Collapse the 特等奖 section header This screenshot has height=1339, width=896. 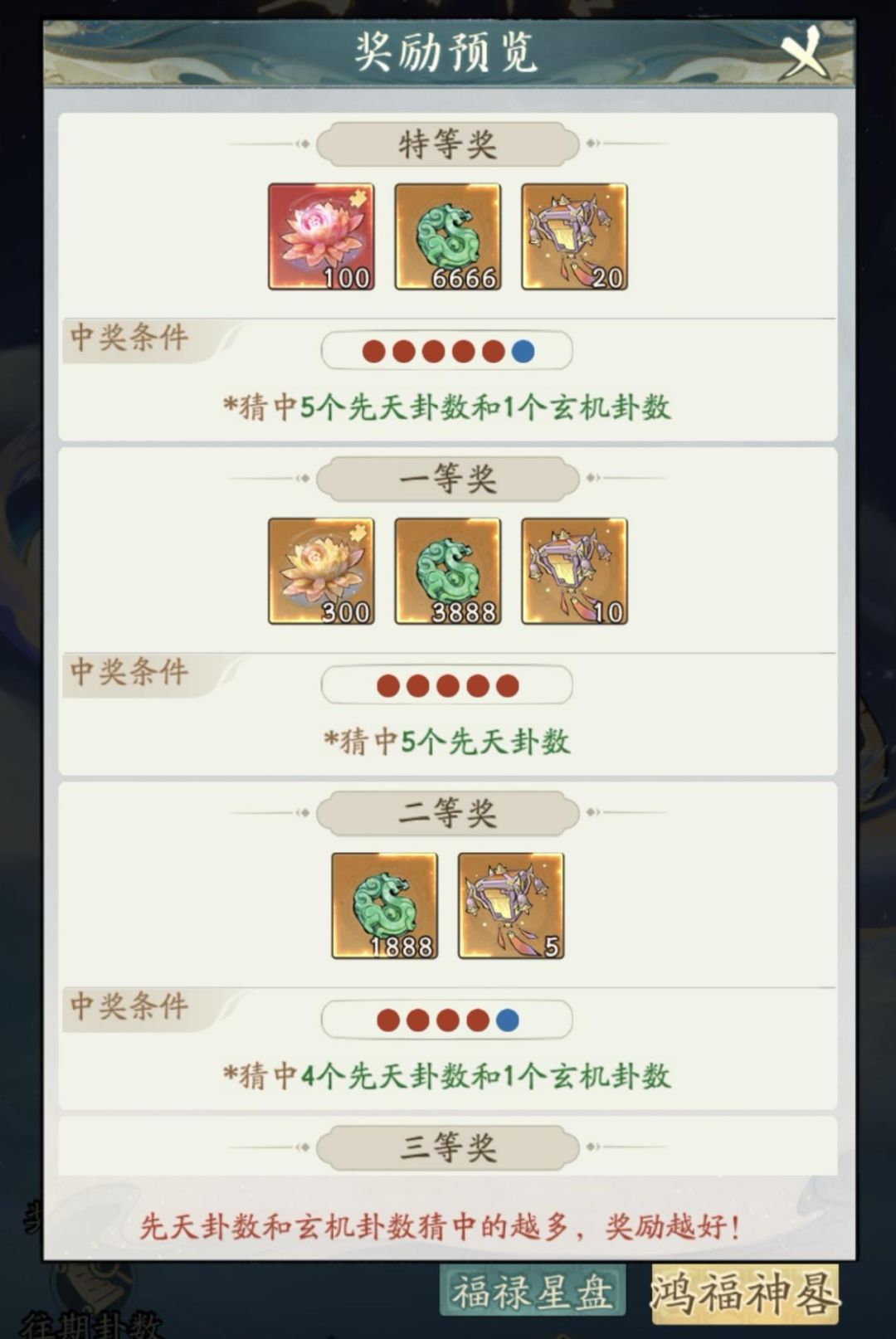(448, 143)
